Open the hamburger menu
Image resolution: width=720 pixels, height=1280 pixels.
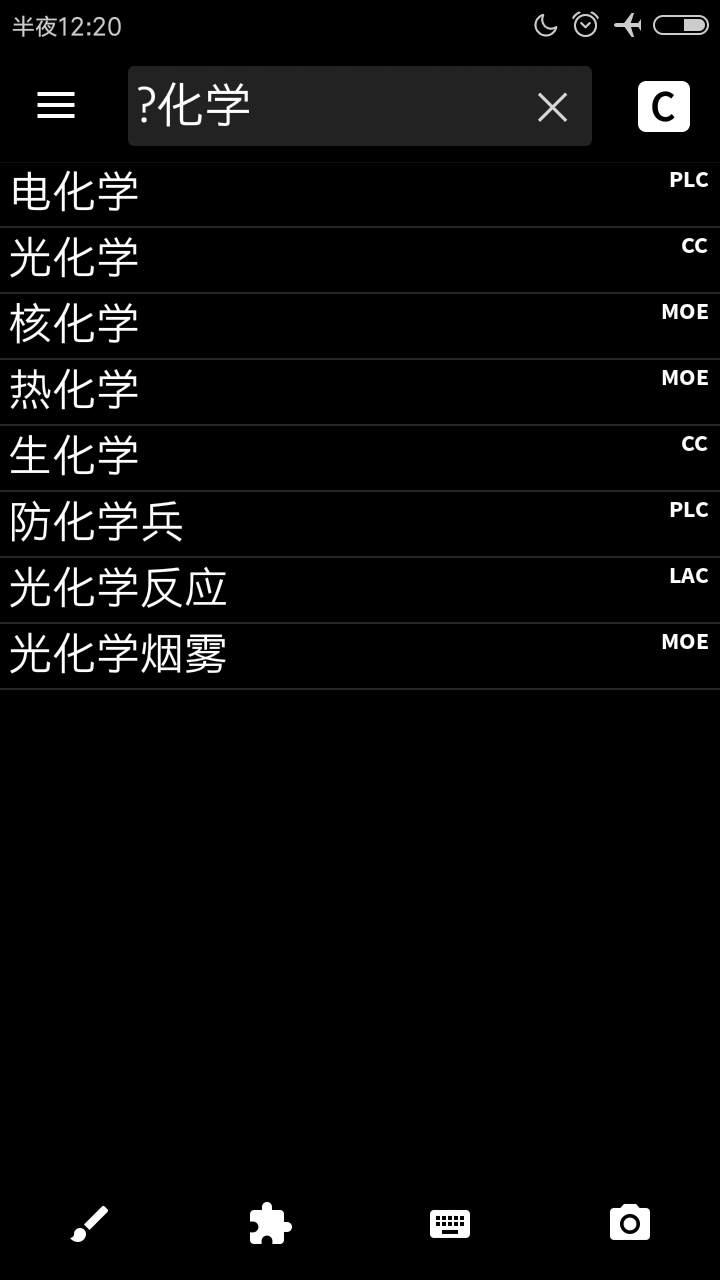(56, 105)
